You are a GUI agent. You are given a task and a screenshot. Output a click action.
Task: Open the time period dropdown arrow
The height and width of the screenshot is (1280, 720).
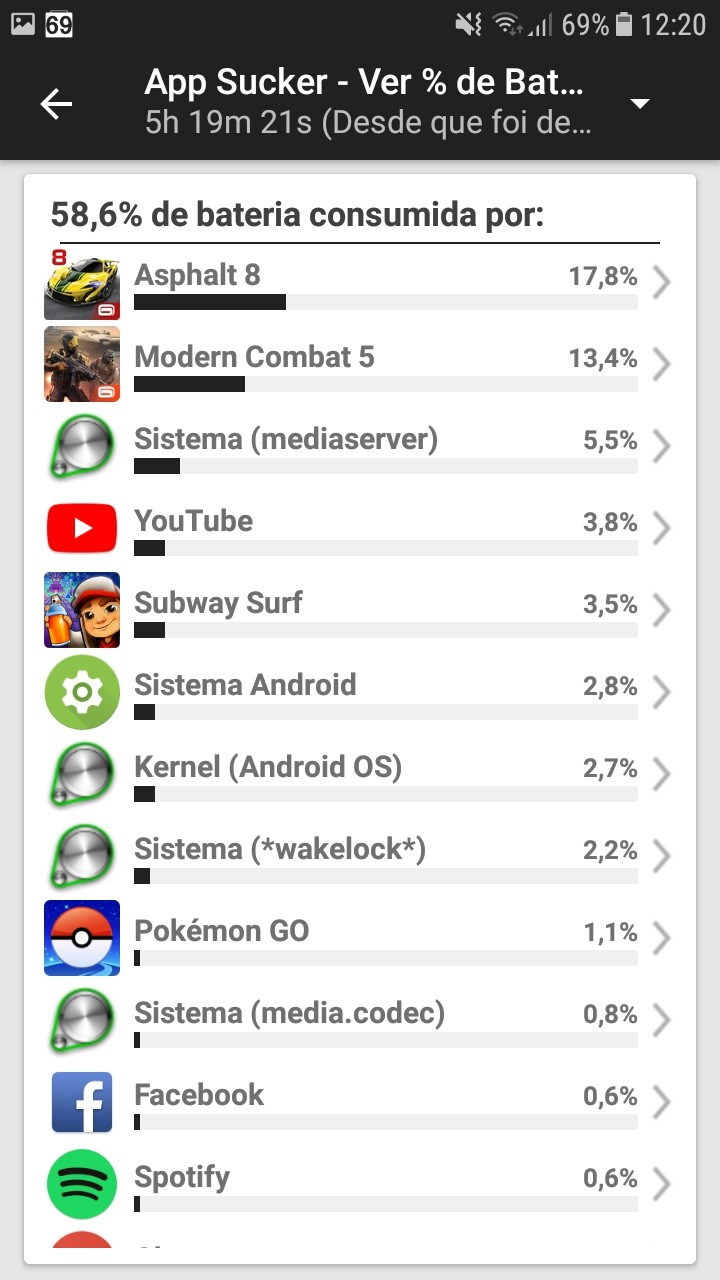[x=641, y=104]
